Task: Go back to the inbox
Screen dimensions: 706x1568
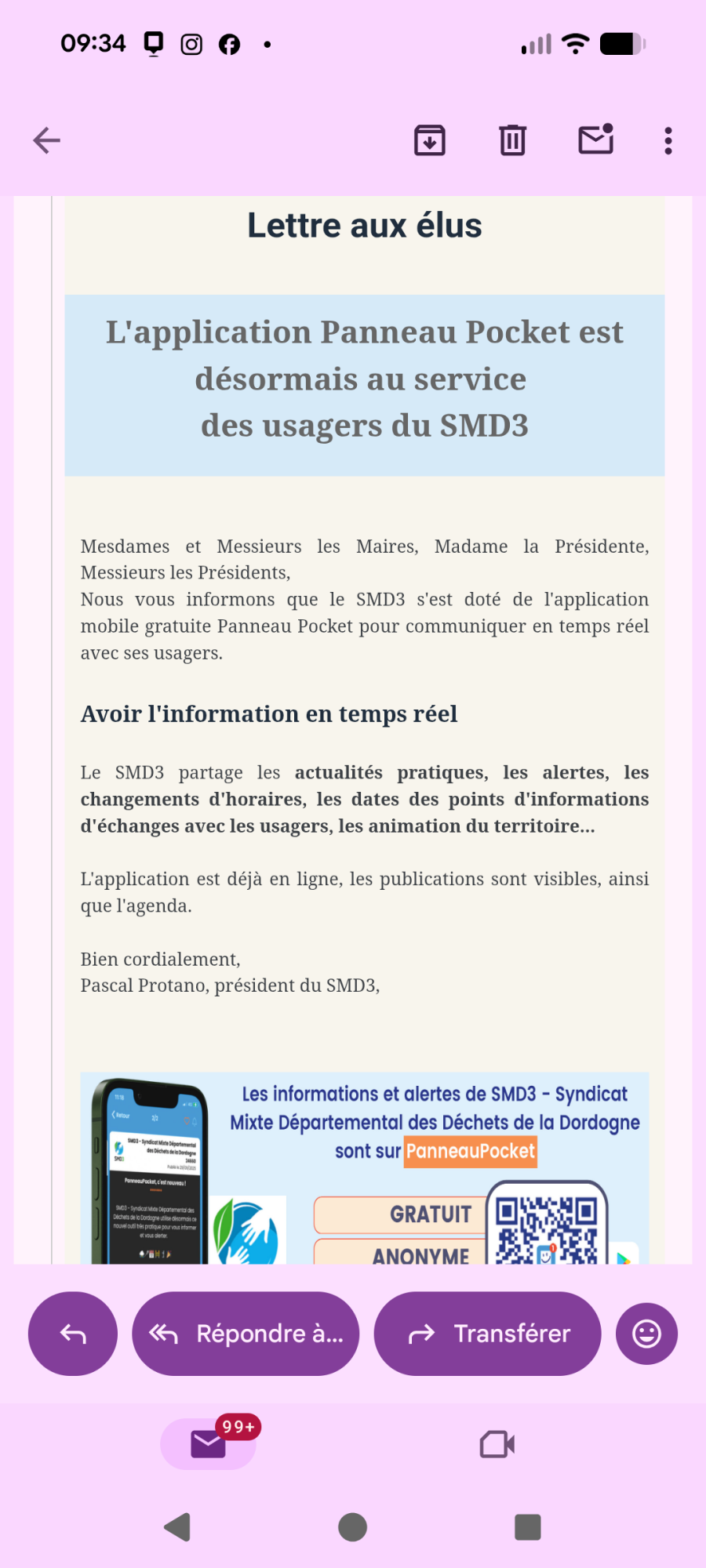Action: [x=47, y=141]
